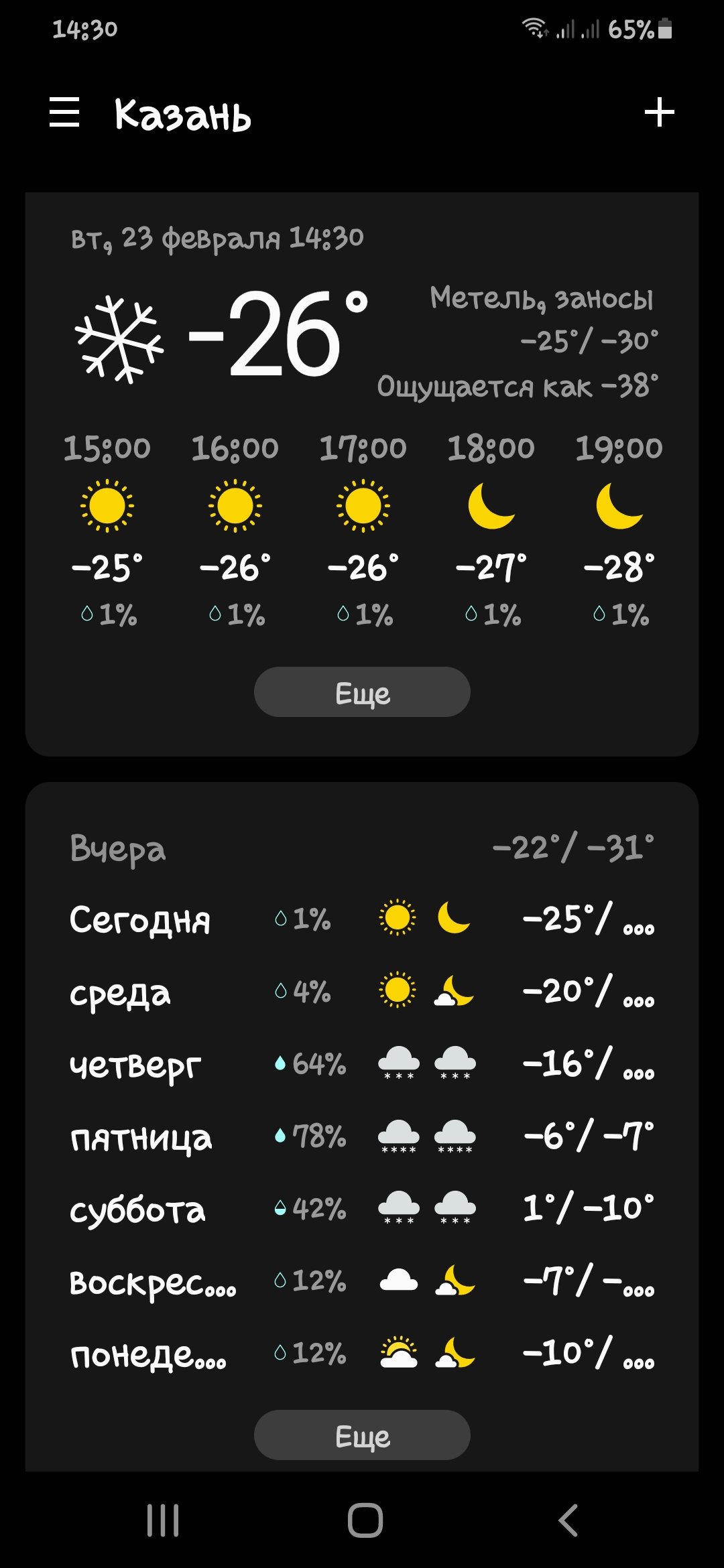
Task: Tap Еще under the hourly forecast
Action: click(362, 692)
